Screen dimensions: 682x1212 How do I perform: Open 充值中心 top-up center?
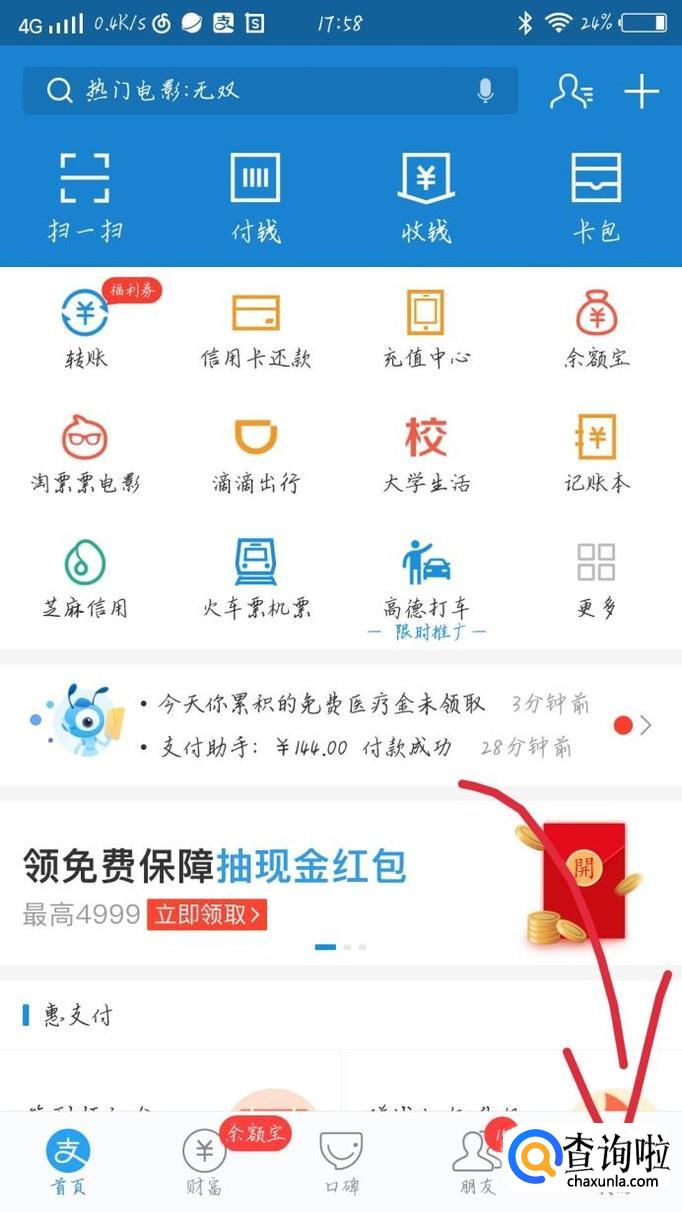(426, 327)
